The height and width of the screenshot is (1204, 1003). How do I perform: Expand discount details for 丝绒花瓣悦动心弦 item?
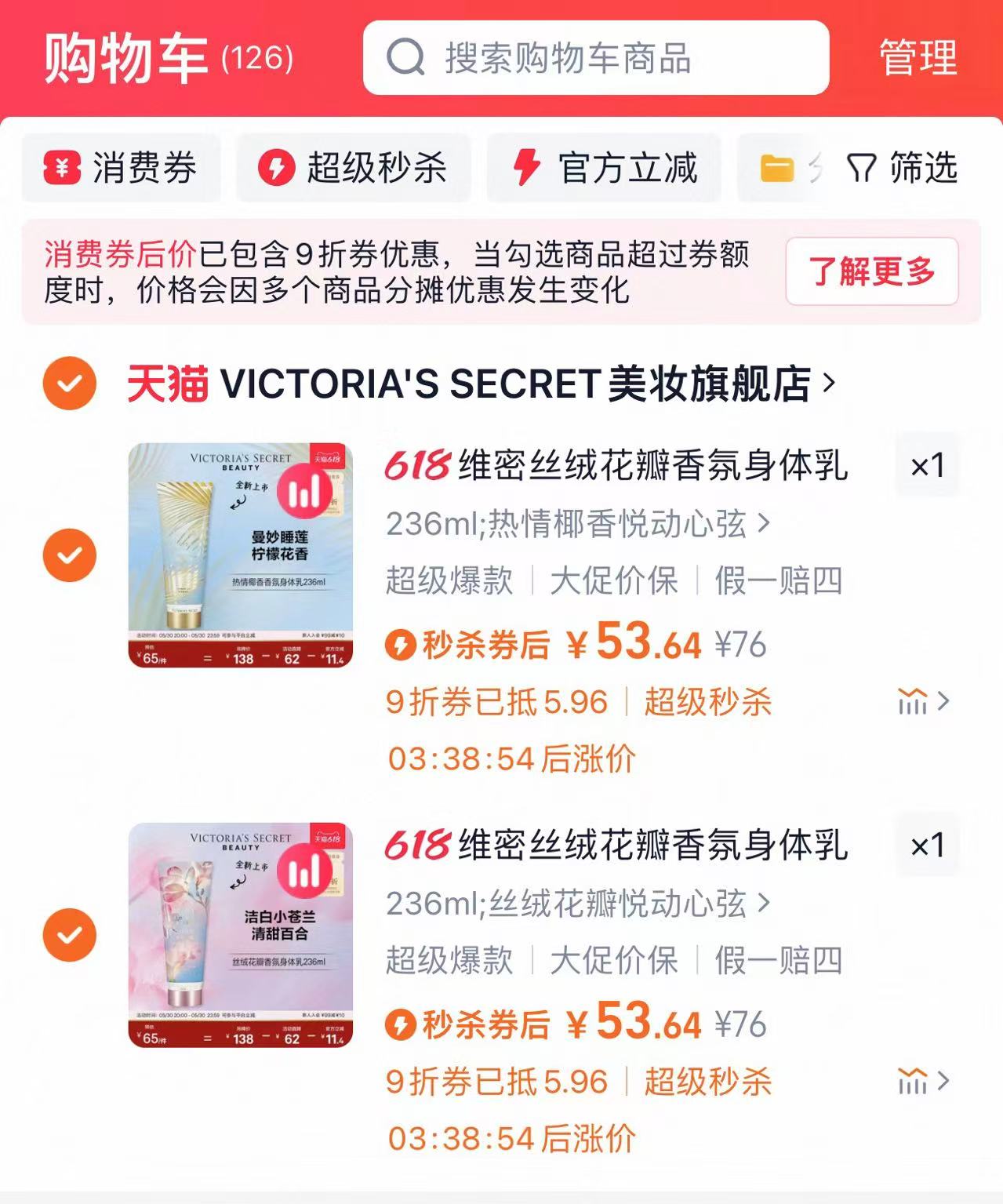[924, 1081]
